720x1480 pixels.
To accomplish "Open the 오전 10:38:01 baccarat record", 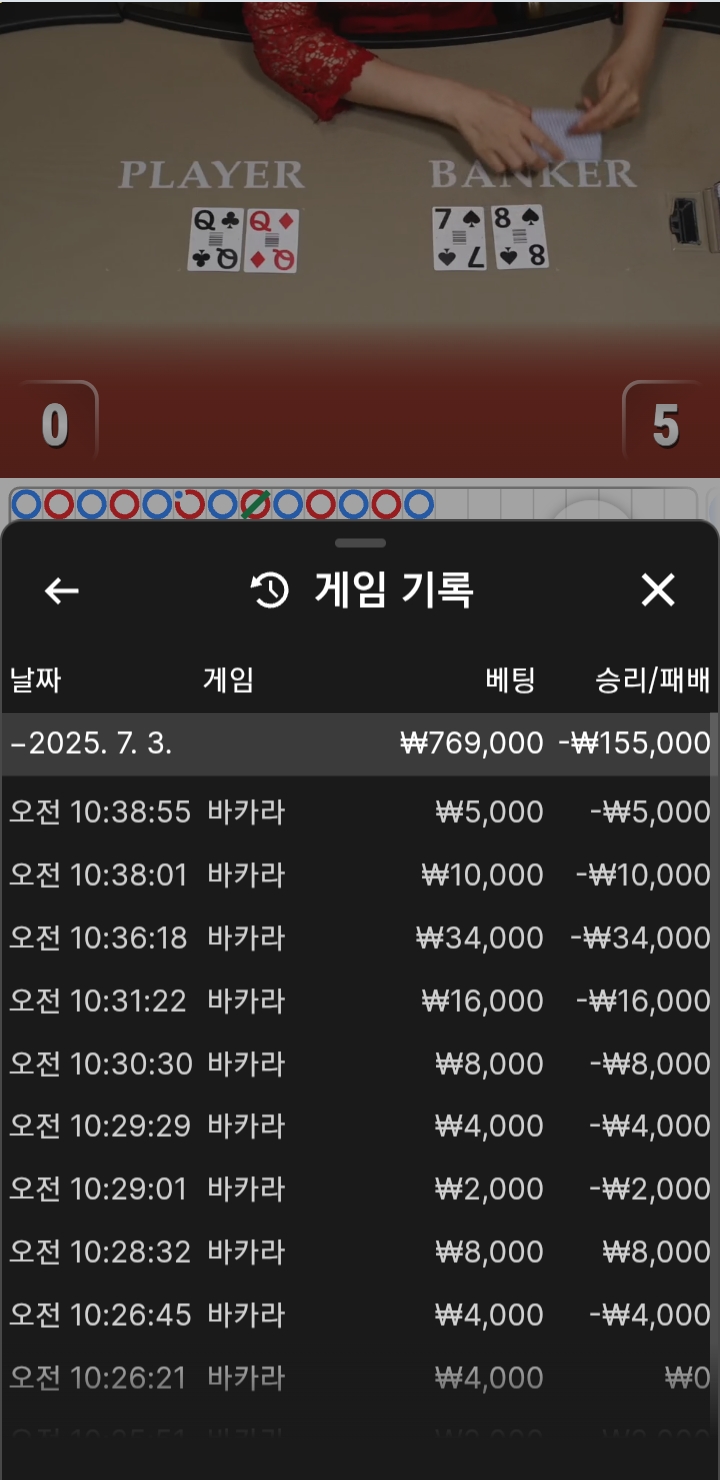I will 358,874.
